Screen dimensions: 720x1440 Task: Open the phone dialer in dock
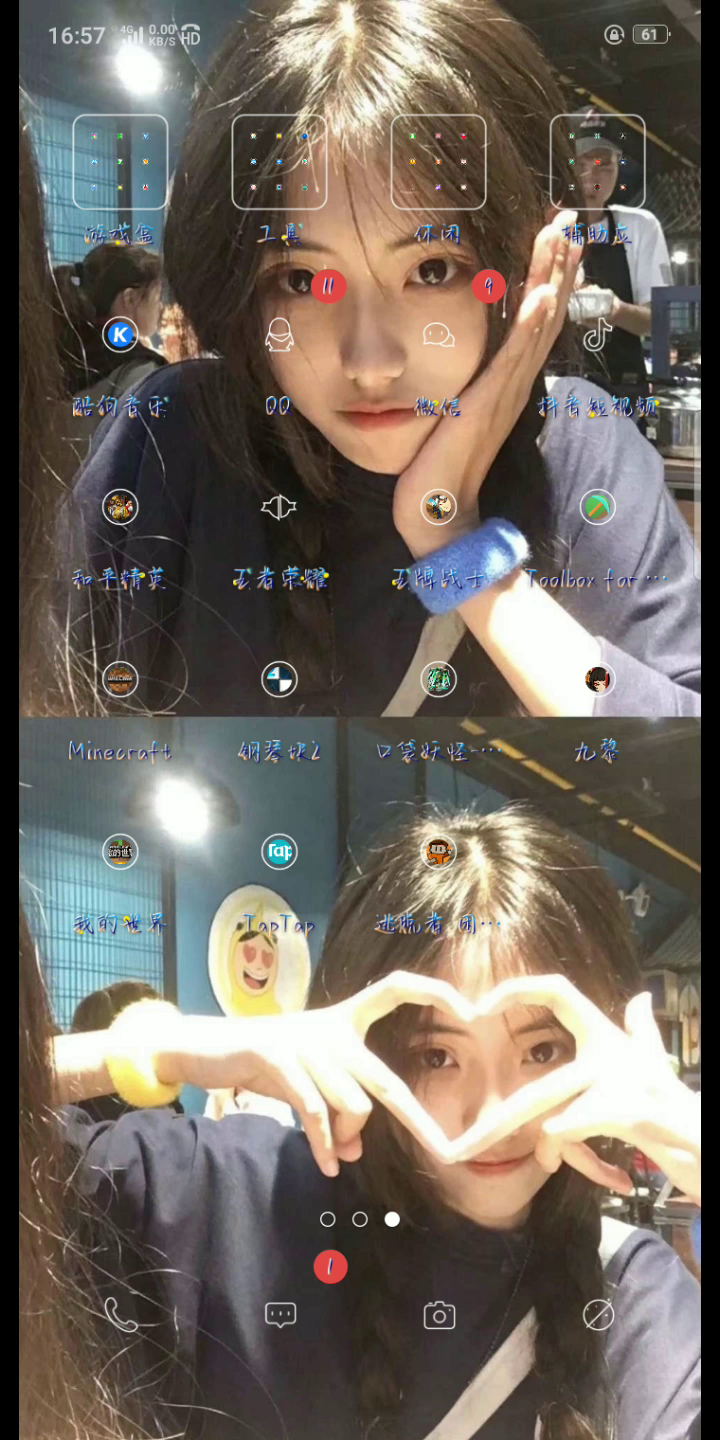(x=120, y=1315)
